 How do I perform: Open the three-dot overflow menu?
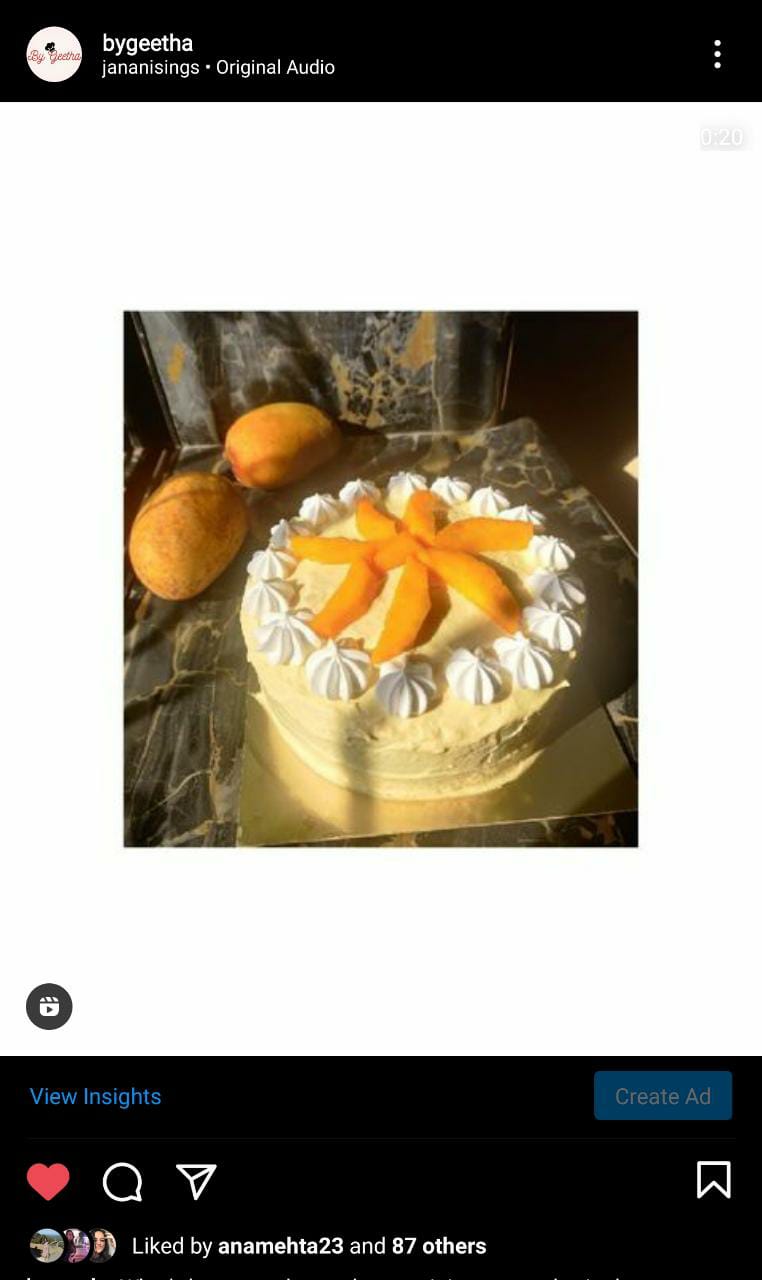[x=717, y=54]
